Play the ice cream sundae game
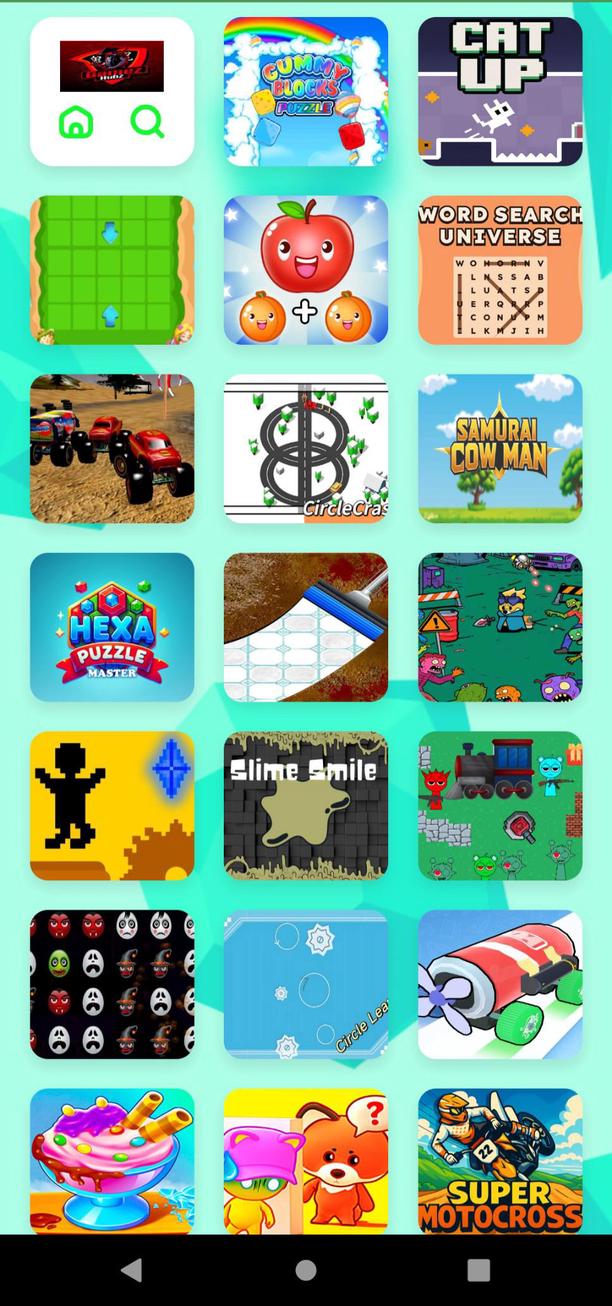 click(x=112, y=1162)
